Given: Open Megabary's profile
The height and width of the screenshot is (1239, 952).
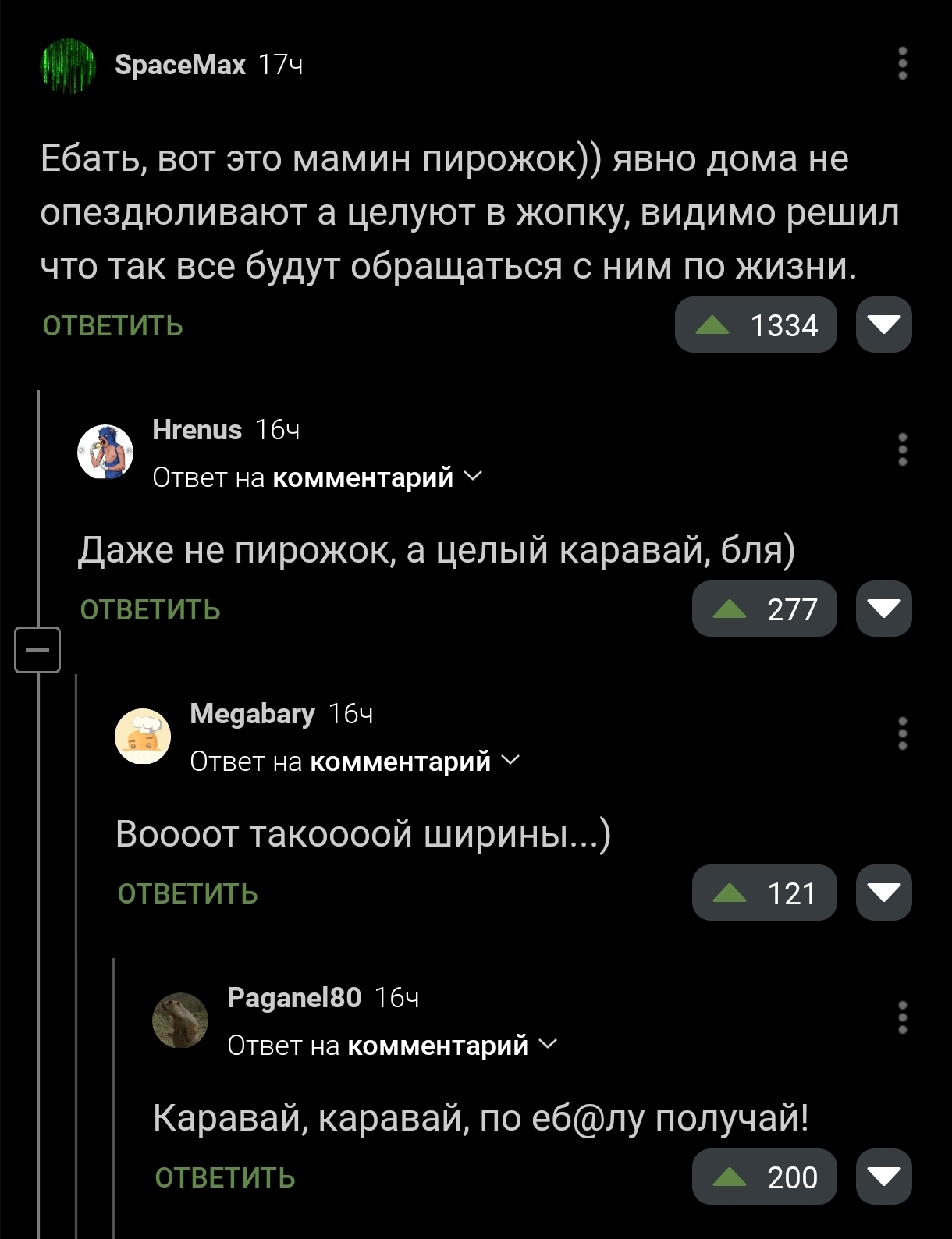Looking at the screenshot, I should click(252, 713).
